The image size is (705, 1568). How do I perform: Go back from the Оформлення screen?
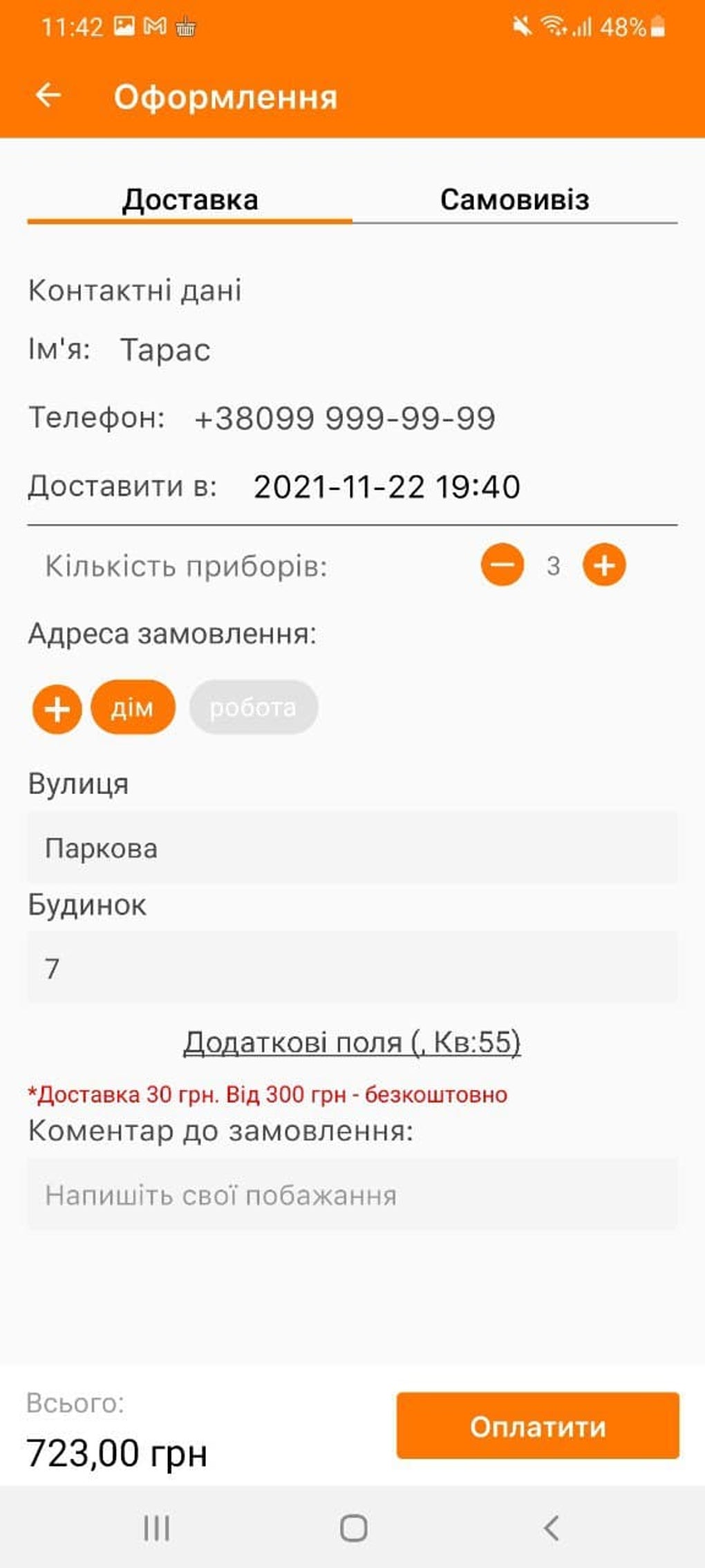point(48,95)
